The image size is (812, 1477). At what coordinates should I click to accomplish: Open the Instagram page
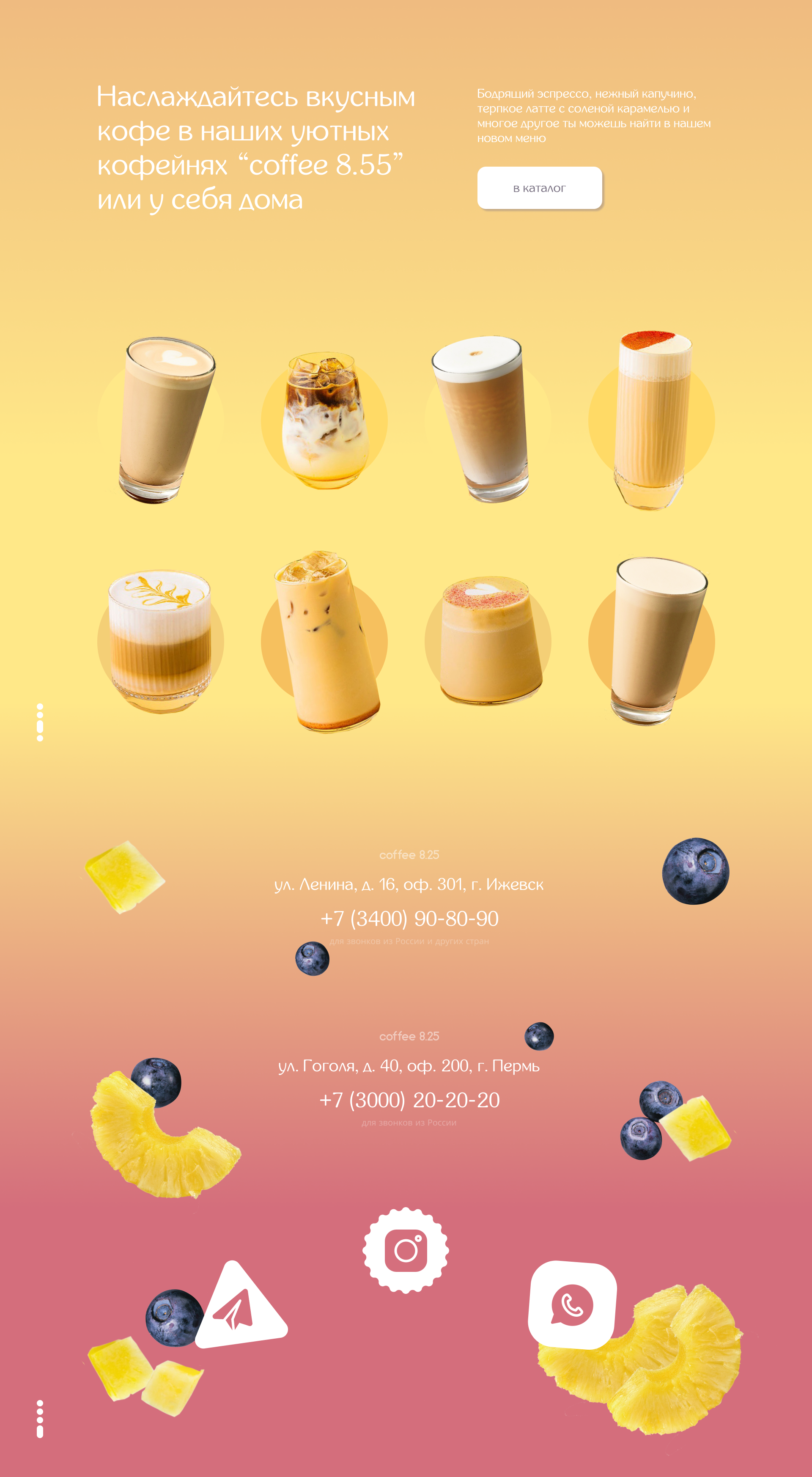406,1250
